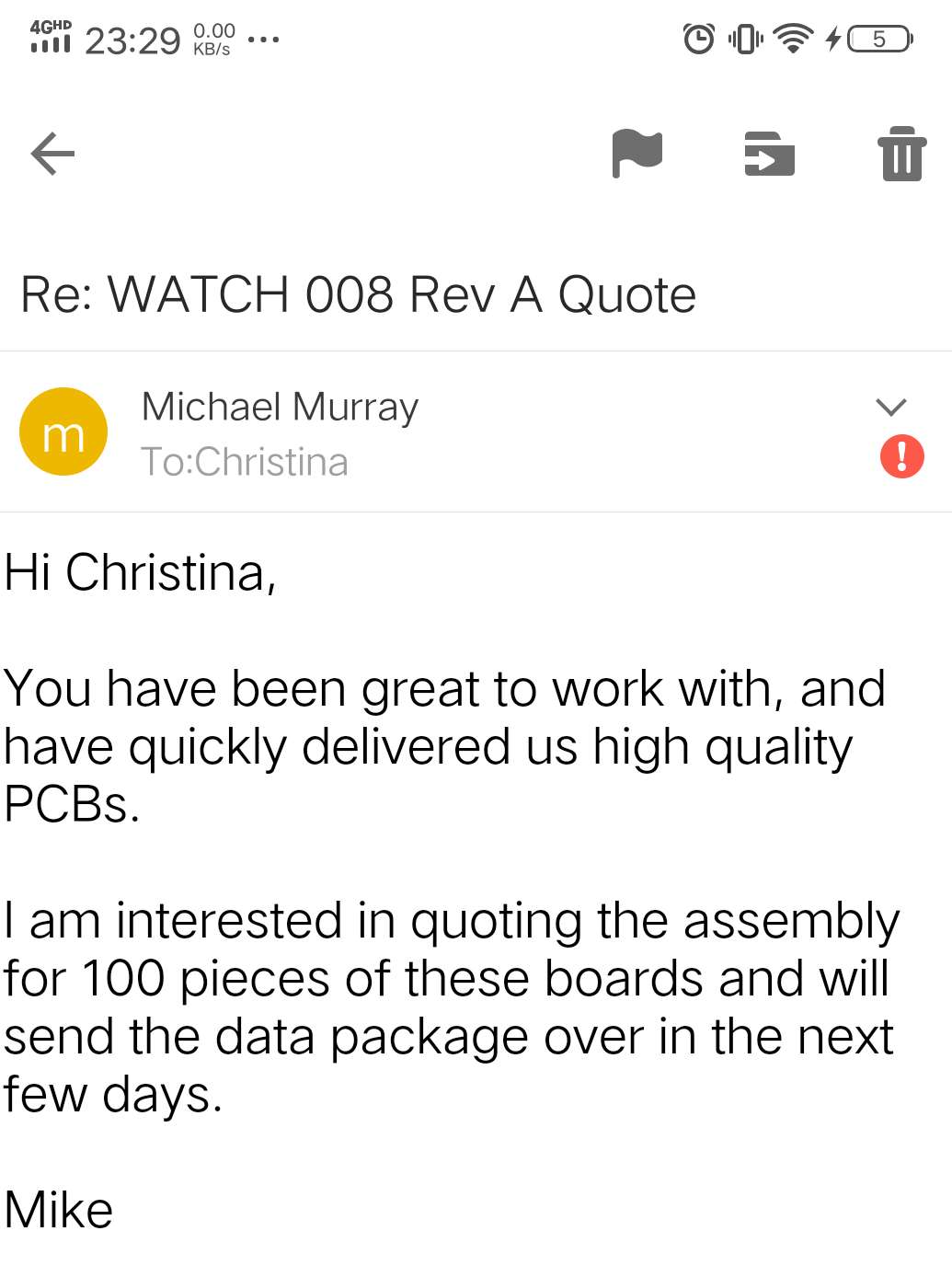The width and height of the screenshot is (952, 1277).
Task: Tap the red importance alert icon
Action: click(901, 456)
